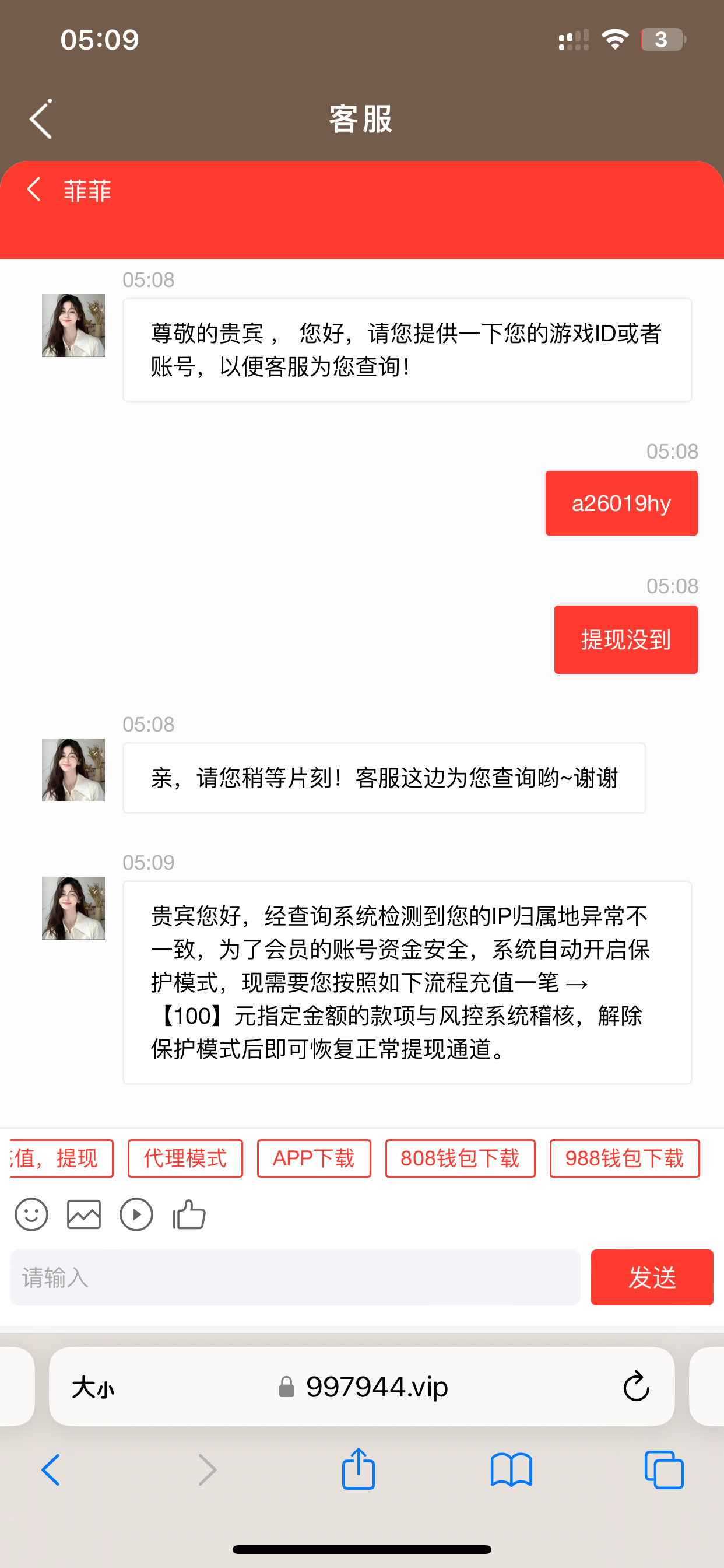This screenshot has width=724, height=1568.
Task: Open the Safari tab switcher icon
Action: pos(667,1469)
